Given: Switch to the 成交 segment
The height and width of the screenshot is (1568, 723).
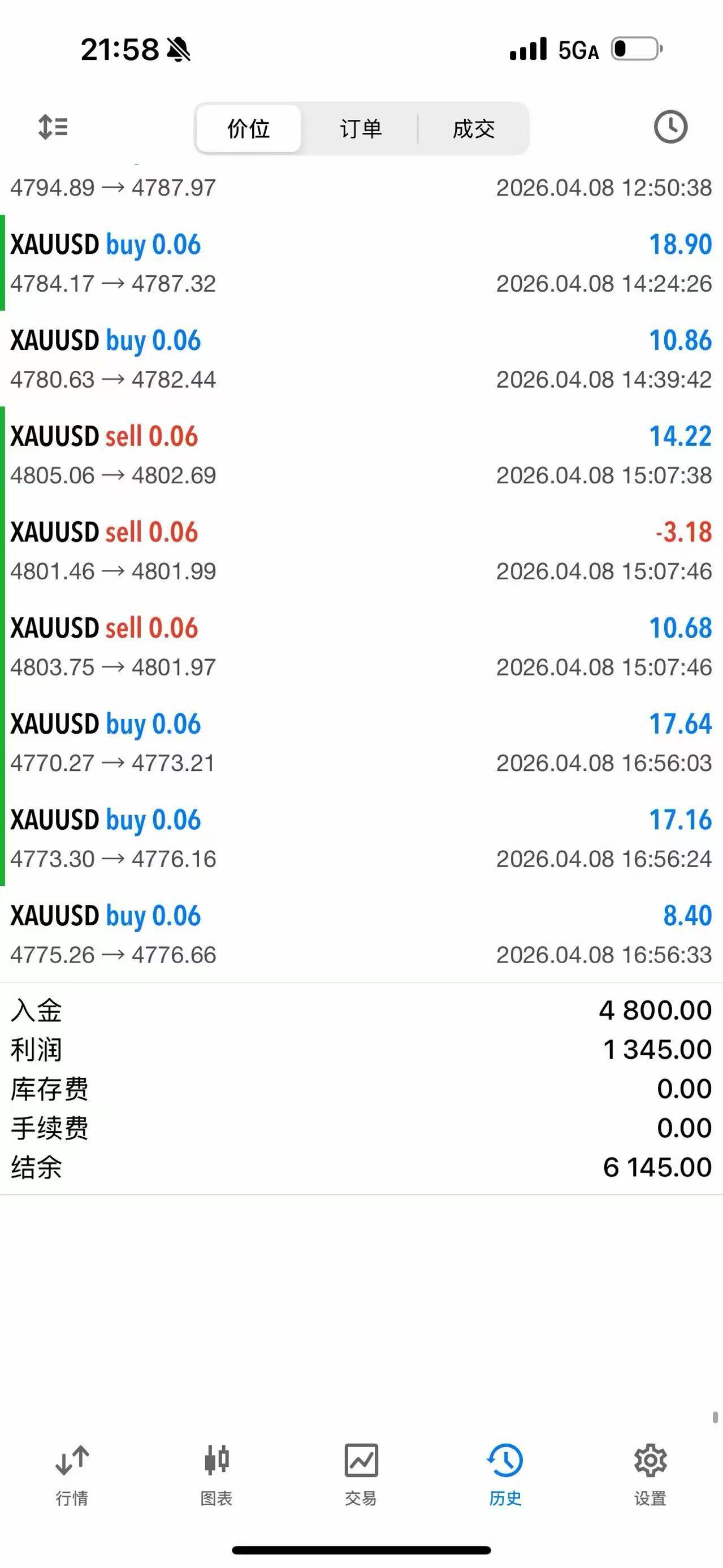Looking at the screenshot, I should [x=474, y=128].
